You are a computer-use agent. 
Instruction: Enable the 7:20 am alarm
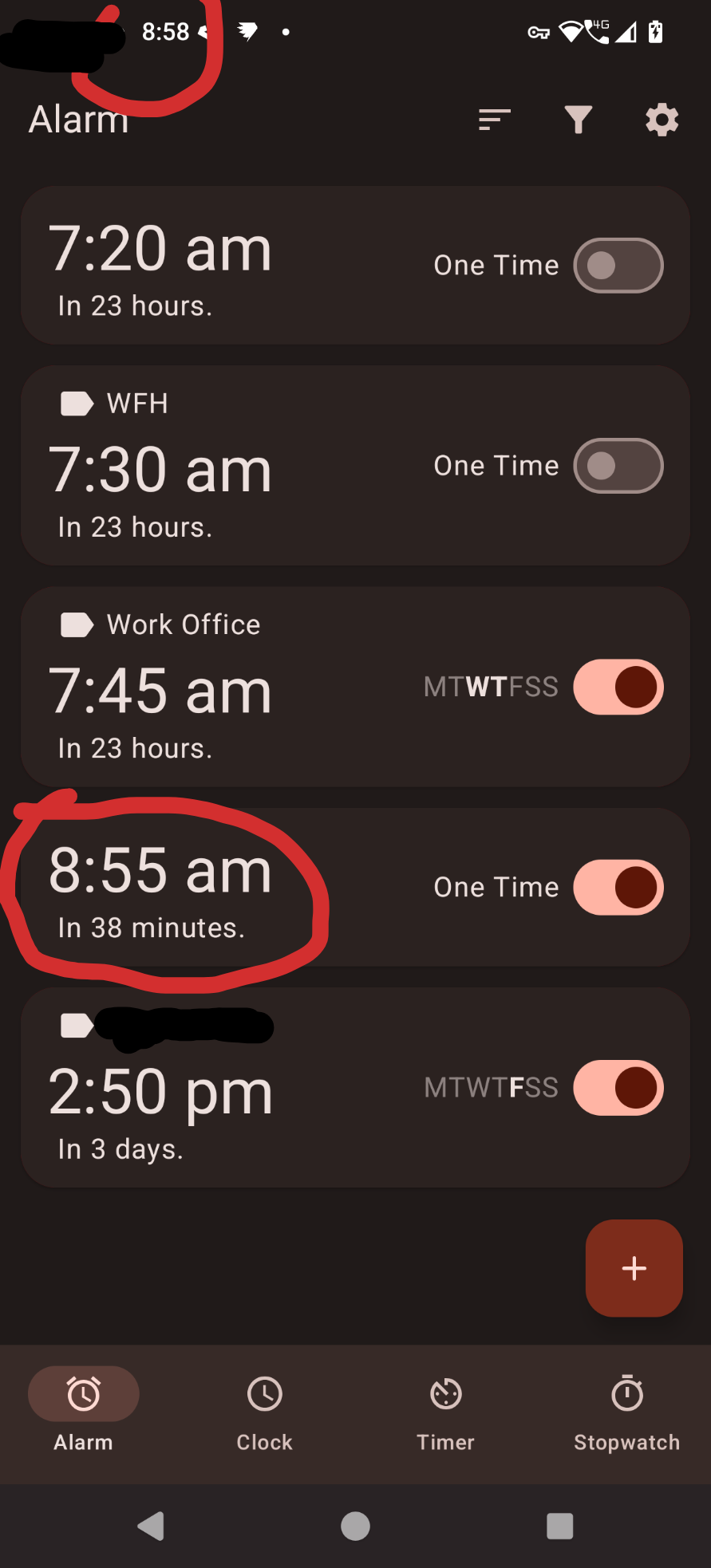click(x=618, y=266)
